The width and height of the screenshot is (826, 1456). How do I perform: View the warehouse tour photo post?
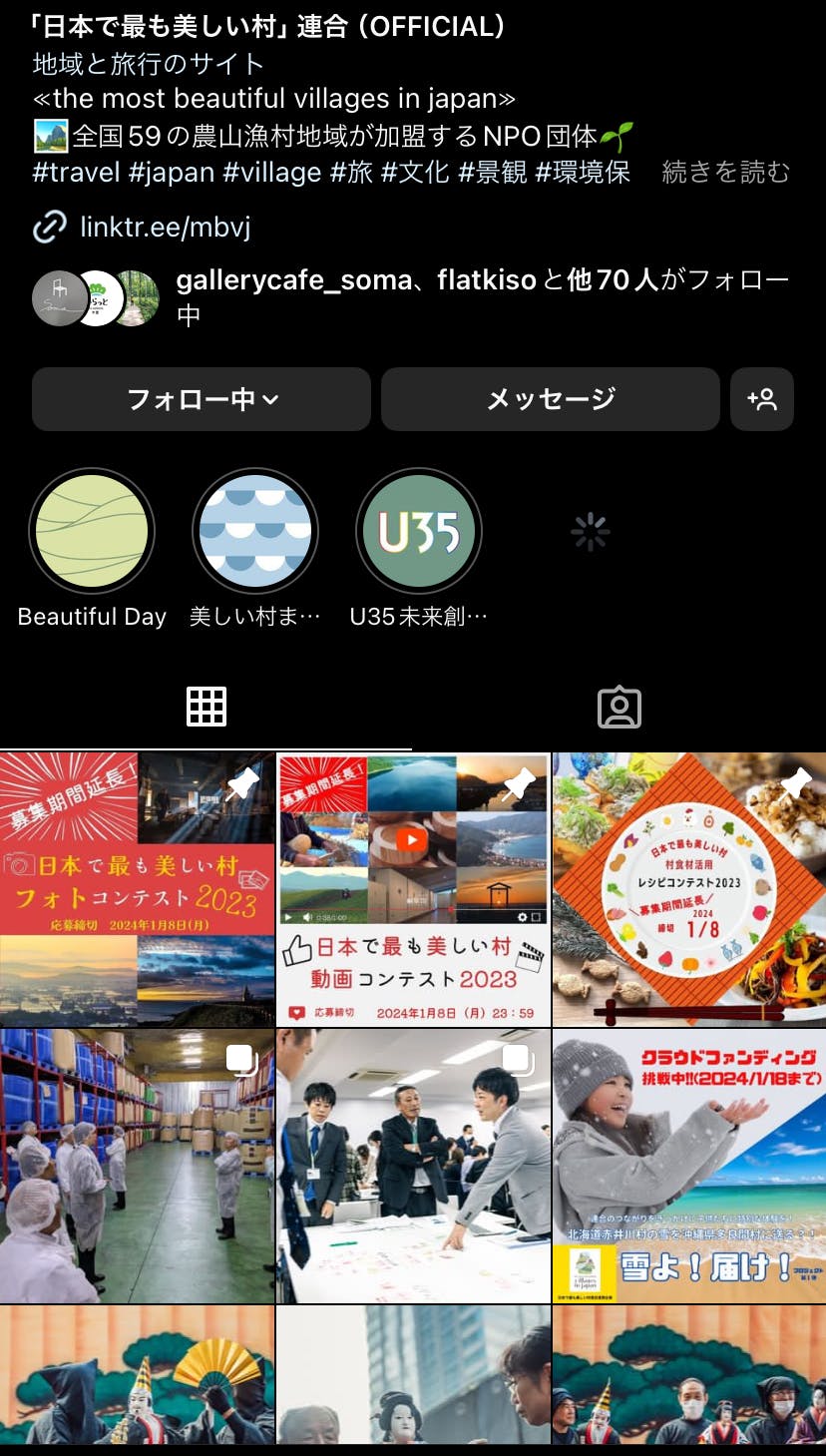(137, 1166)
